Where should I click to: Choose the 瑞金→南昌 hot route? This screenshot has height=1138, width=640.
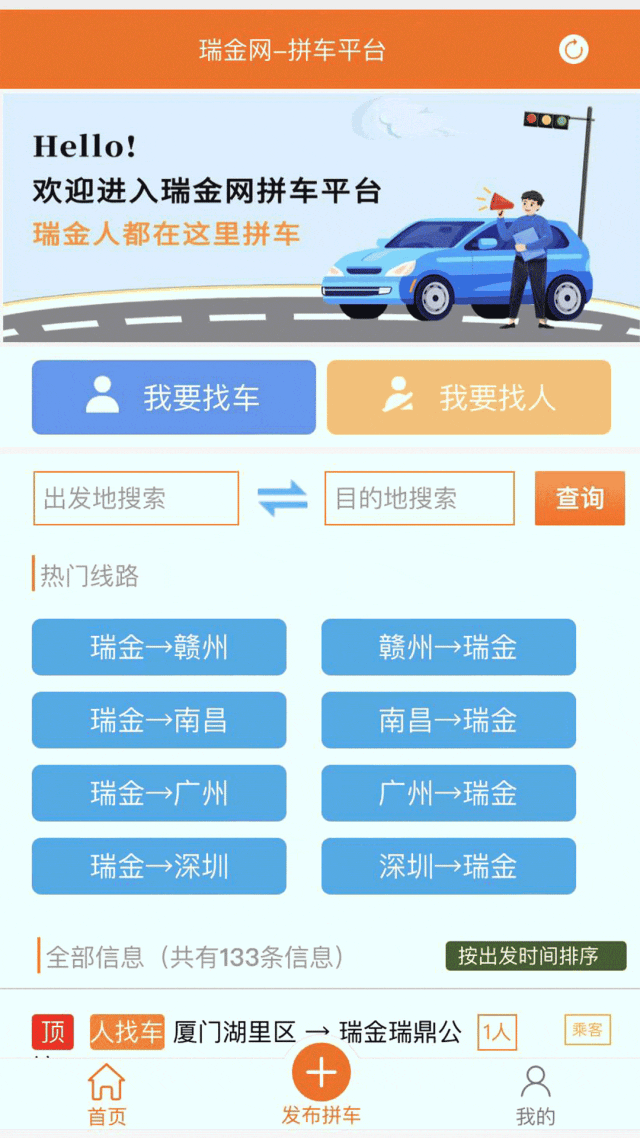(x=159, y=720)
